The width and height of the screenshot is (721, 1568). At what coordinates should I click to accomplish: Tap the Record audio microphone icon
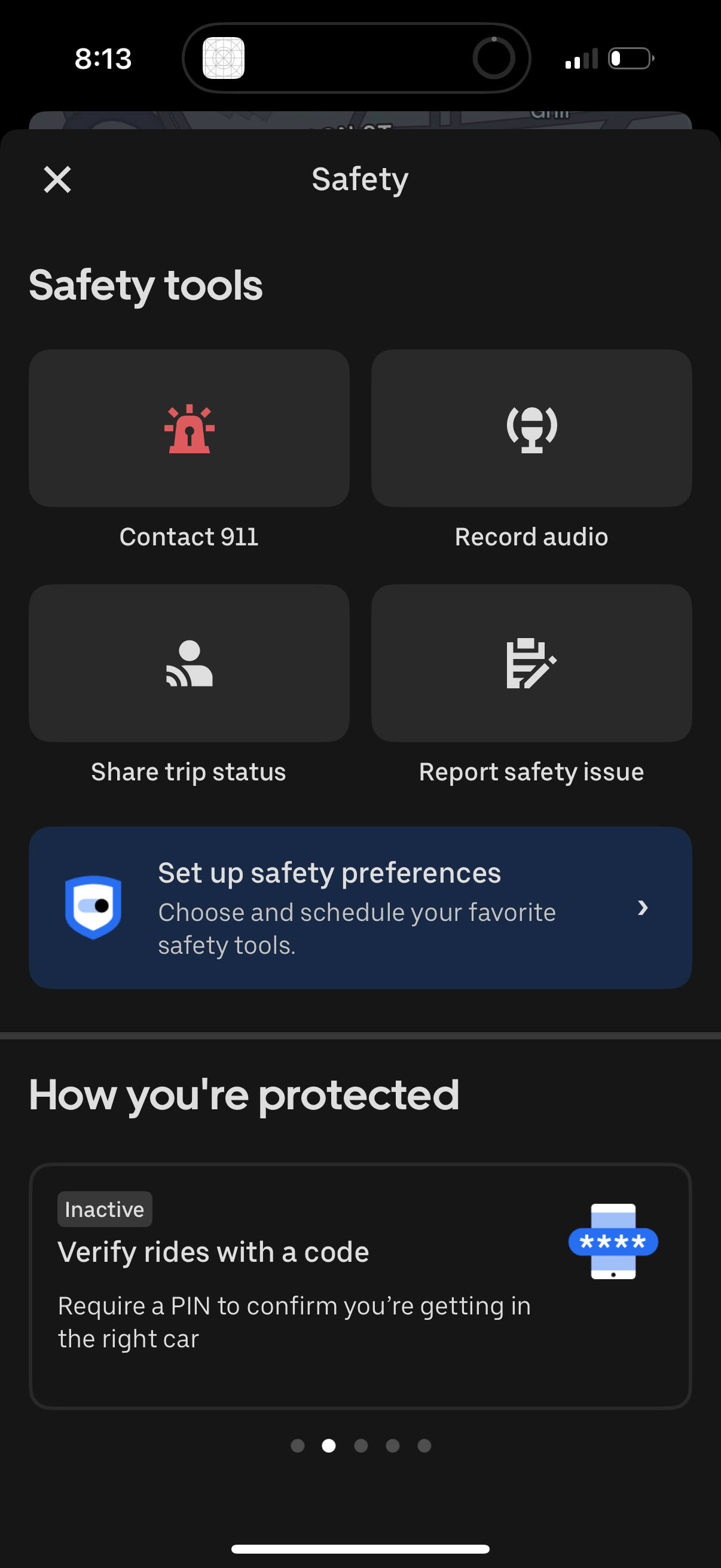(x=531, y=429)
